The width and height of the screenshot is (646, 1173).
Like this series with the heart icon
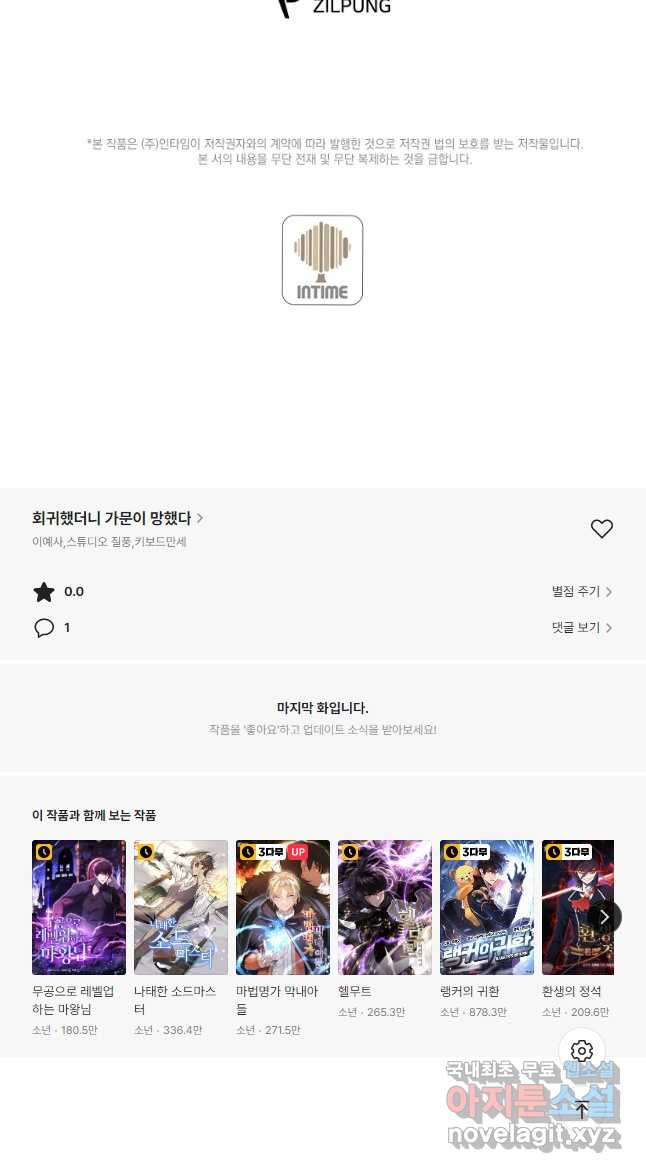(601, 529)
